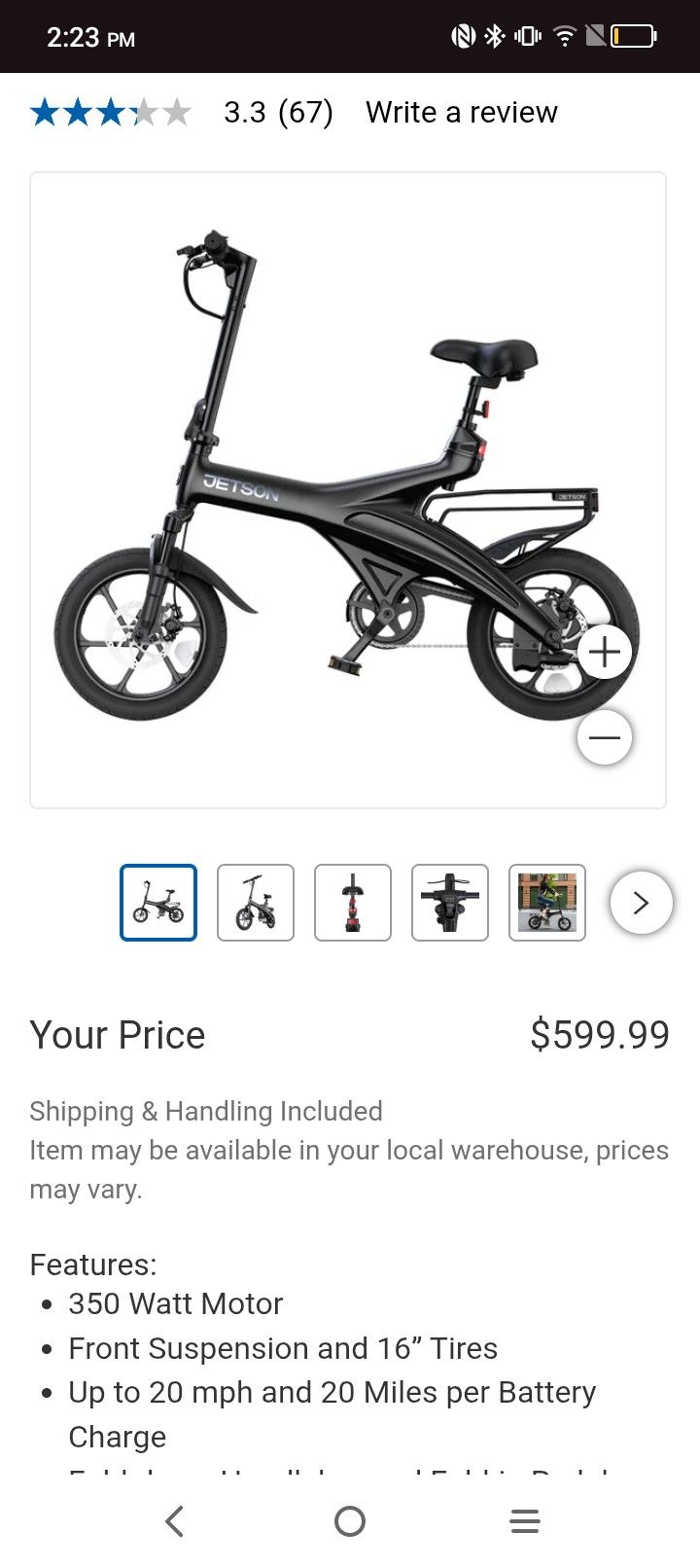
Task: Tap the Bluetooth status bar icon
Action: click(496, 36)
